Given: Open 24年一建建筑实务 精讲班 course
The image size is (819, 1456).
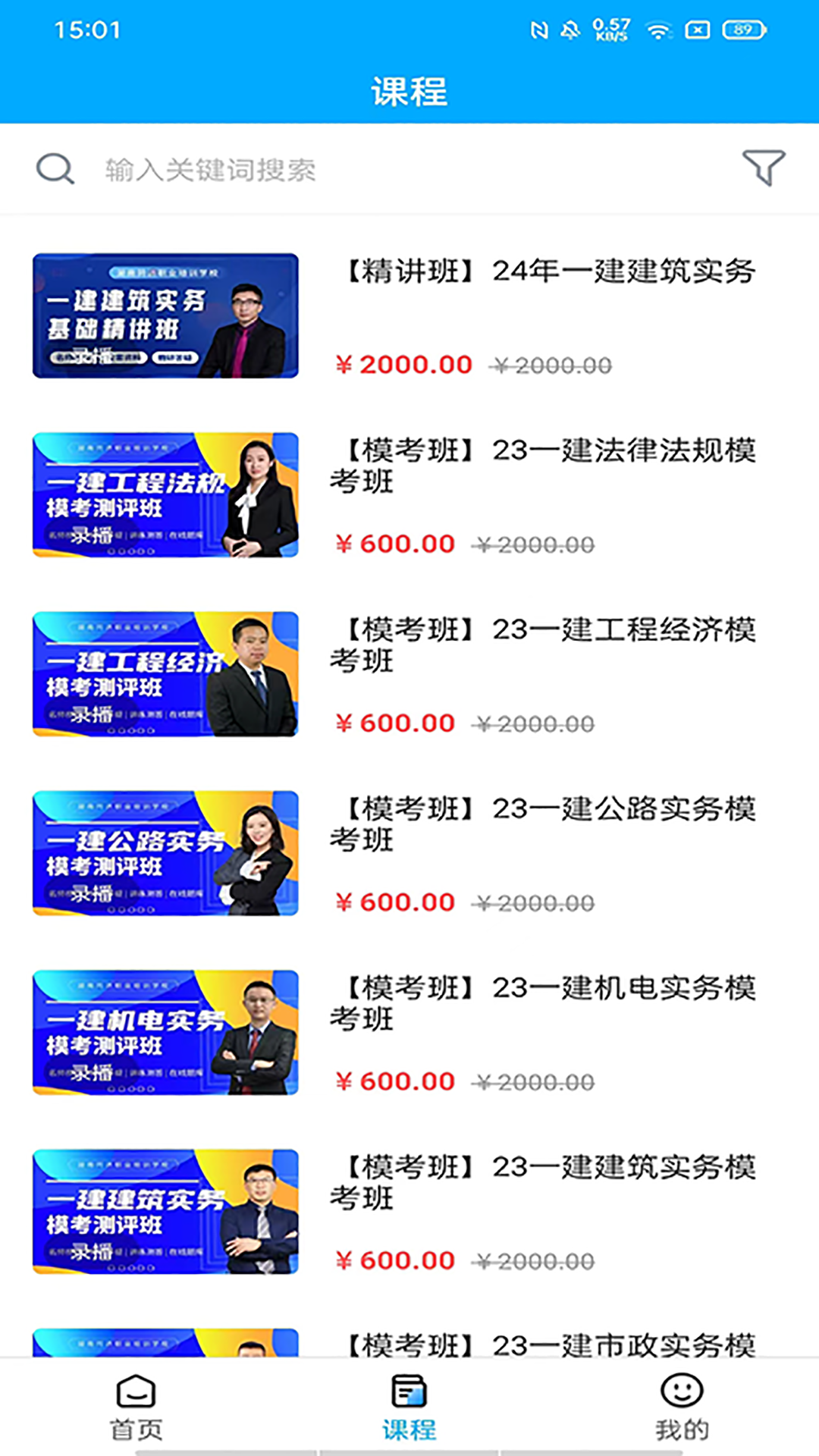Looking at the screenshot, I should pos(546,271).
